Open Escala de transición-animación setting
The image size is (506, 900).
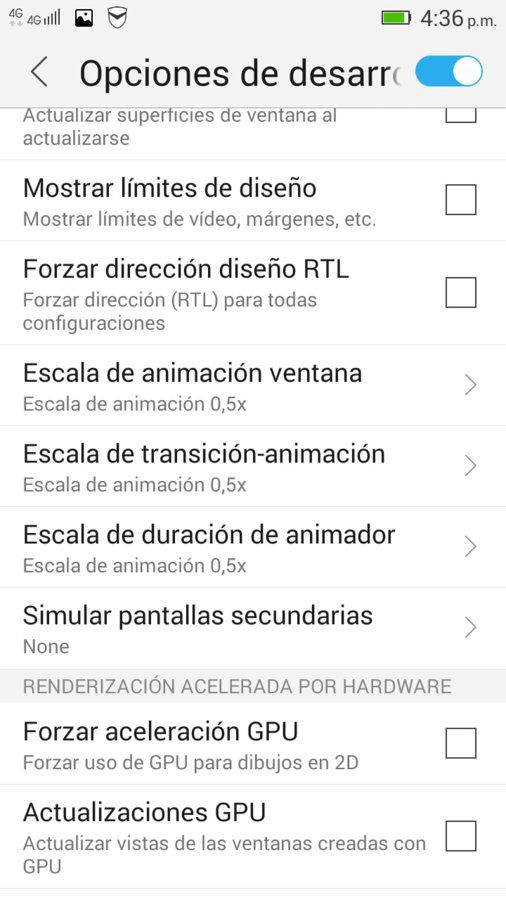click(x=253, y=467)
